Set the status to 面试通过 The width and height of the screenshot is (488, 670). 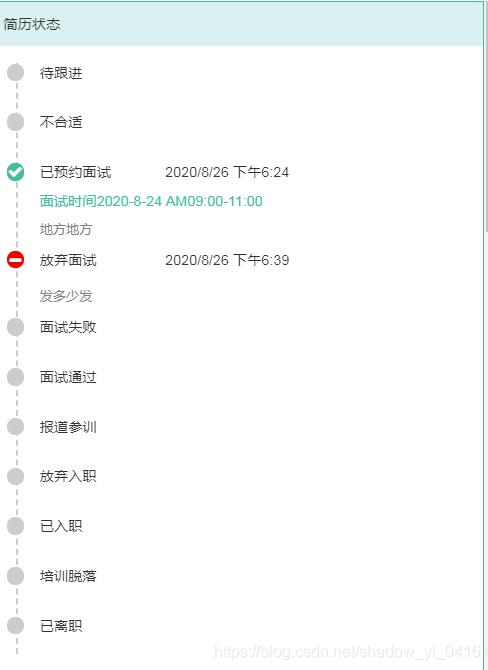click(x=68, y=377)
